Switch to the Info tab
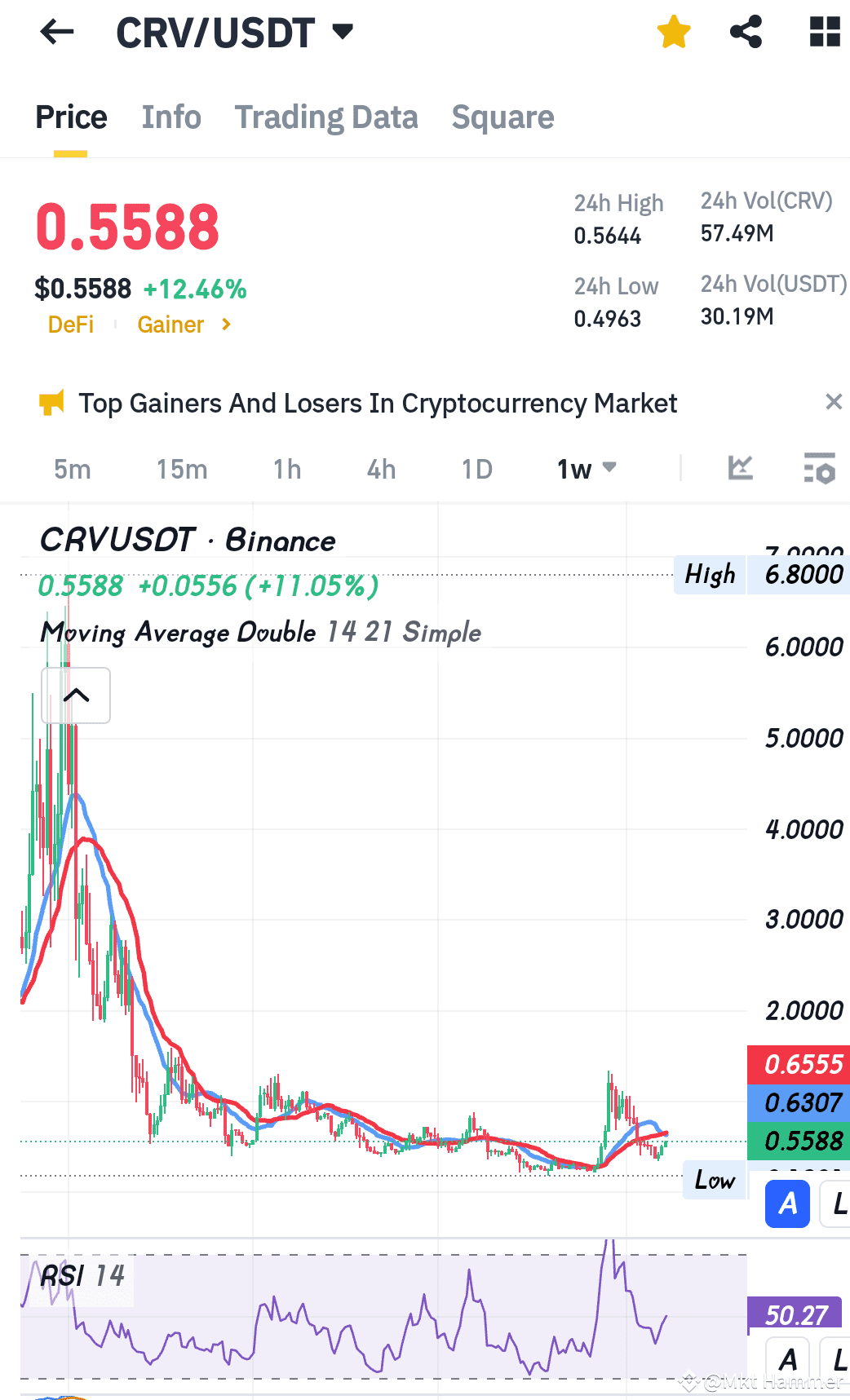850x1400 pixels. [x=171, y=117]
